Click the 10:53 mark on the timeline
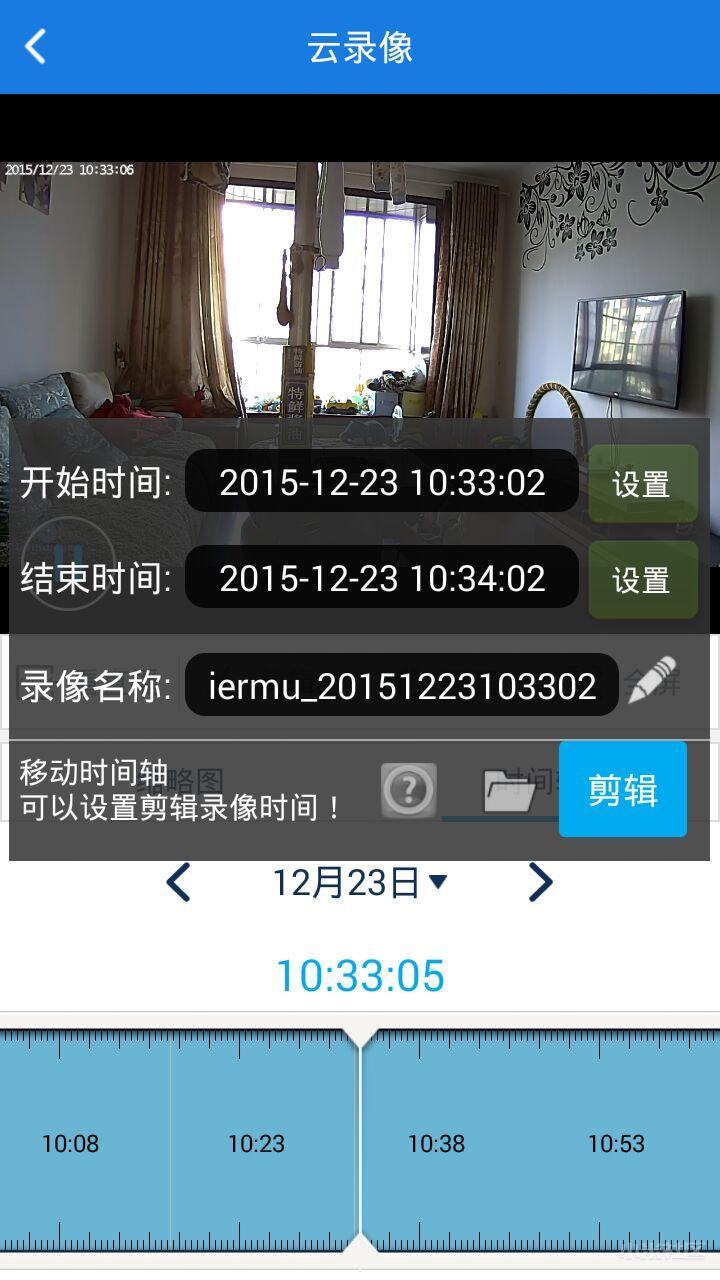Screen dimensions: 720x1280 617,1144
